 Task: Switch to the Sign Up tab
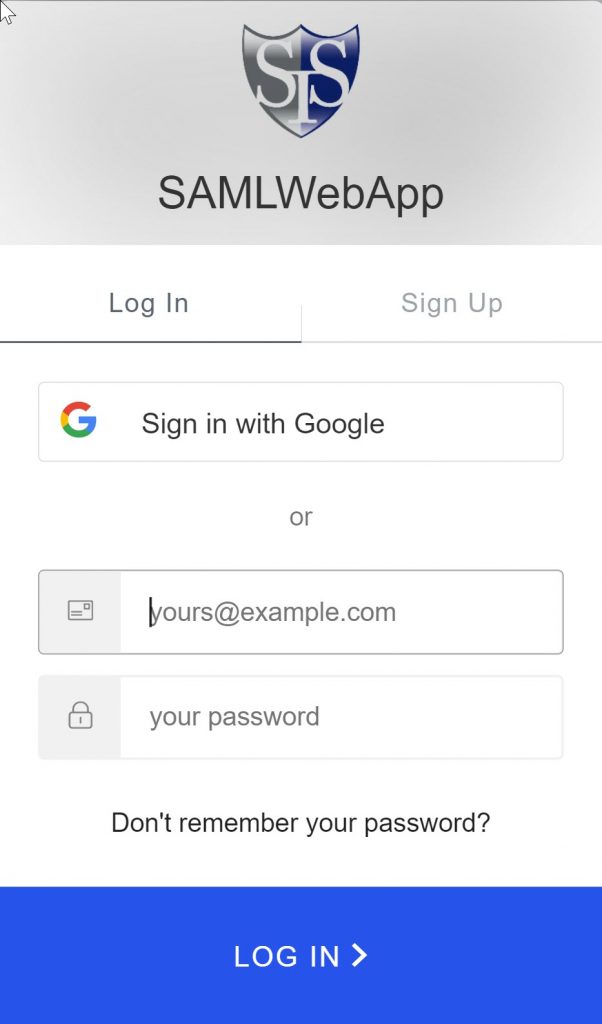click(x=452, y=303)
